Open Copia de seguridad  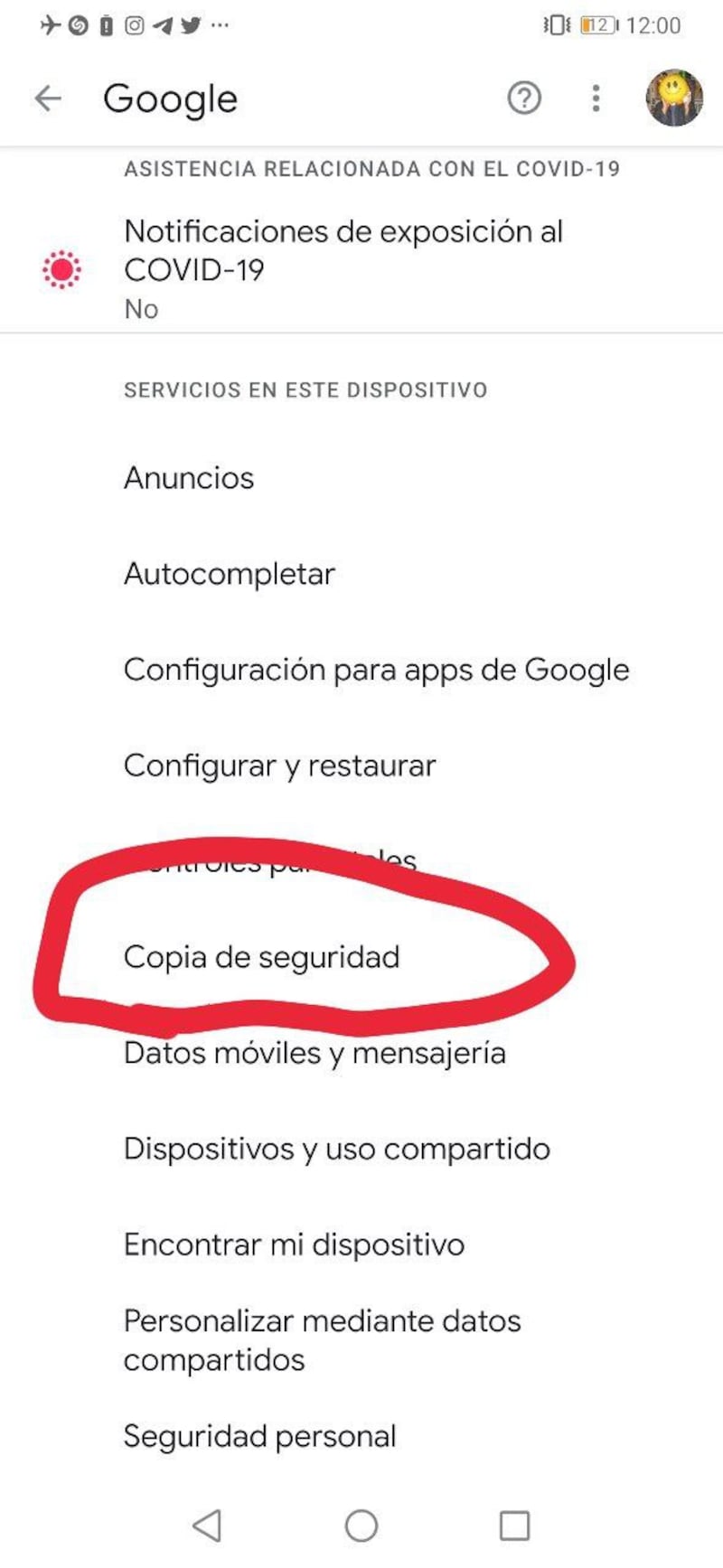pos(261,957)
